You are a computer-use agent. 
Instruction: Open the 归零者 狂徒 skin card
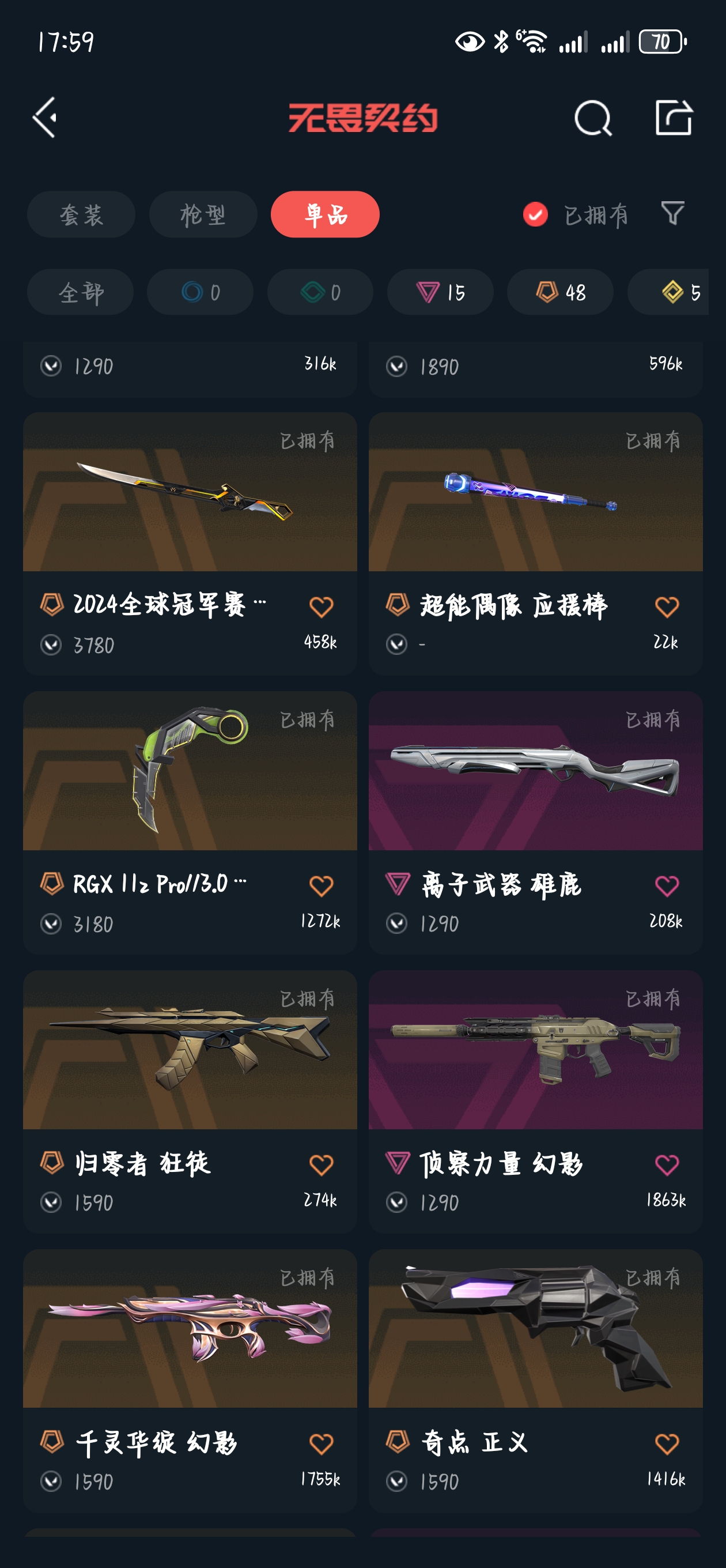(x=190, y=1102)
